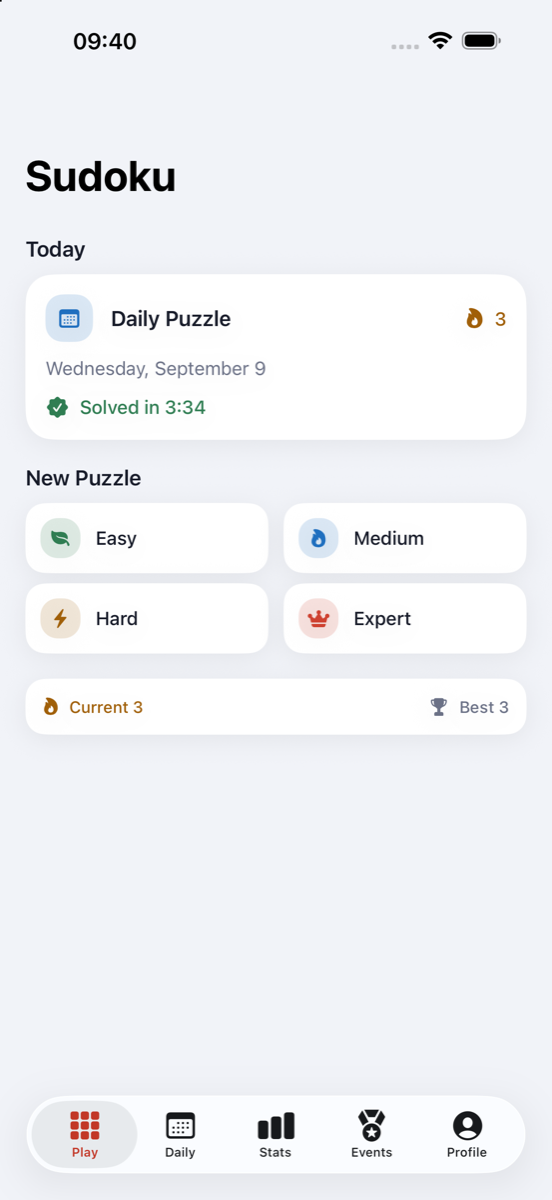The width and height of the screenshot is (552, 1200).
Task: Start a new Hard puzzle
Action: (x=147, y=619)
